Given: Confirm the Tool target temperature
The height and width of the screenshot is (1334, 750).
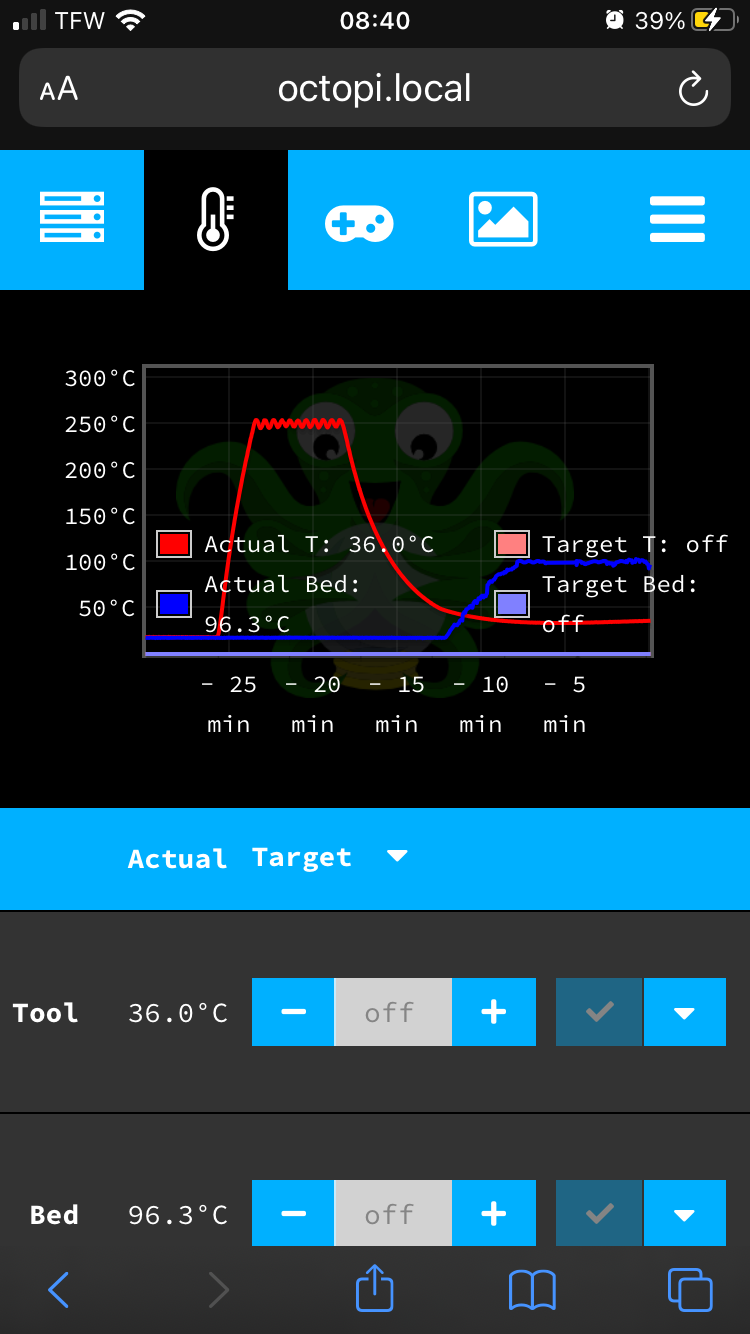Looking at the screenshot, I should pos(599,1012).
